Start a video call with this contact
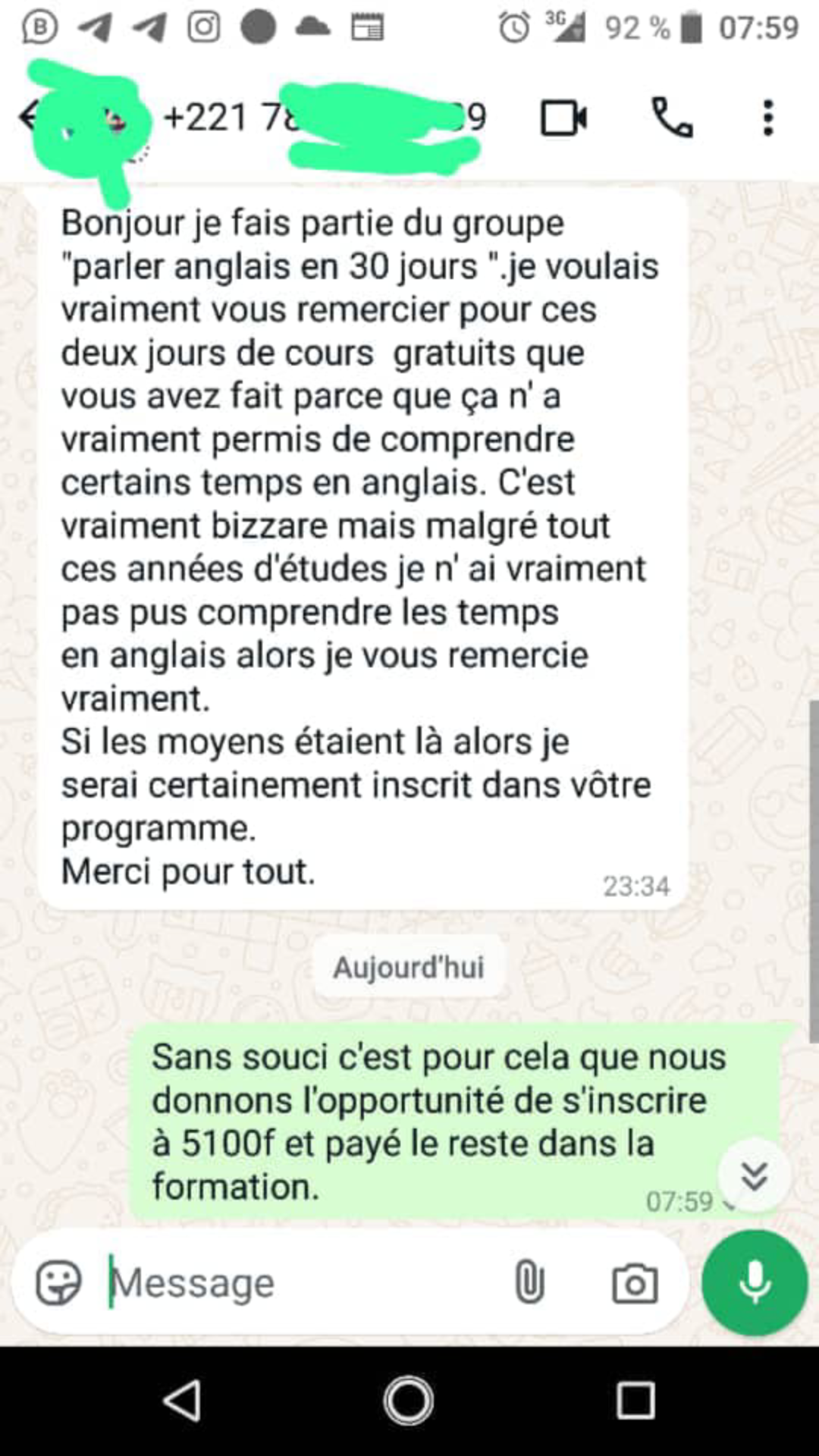This screenshot has width=819, height=1456. (x=563, y=118)
